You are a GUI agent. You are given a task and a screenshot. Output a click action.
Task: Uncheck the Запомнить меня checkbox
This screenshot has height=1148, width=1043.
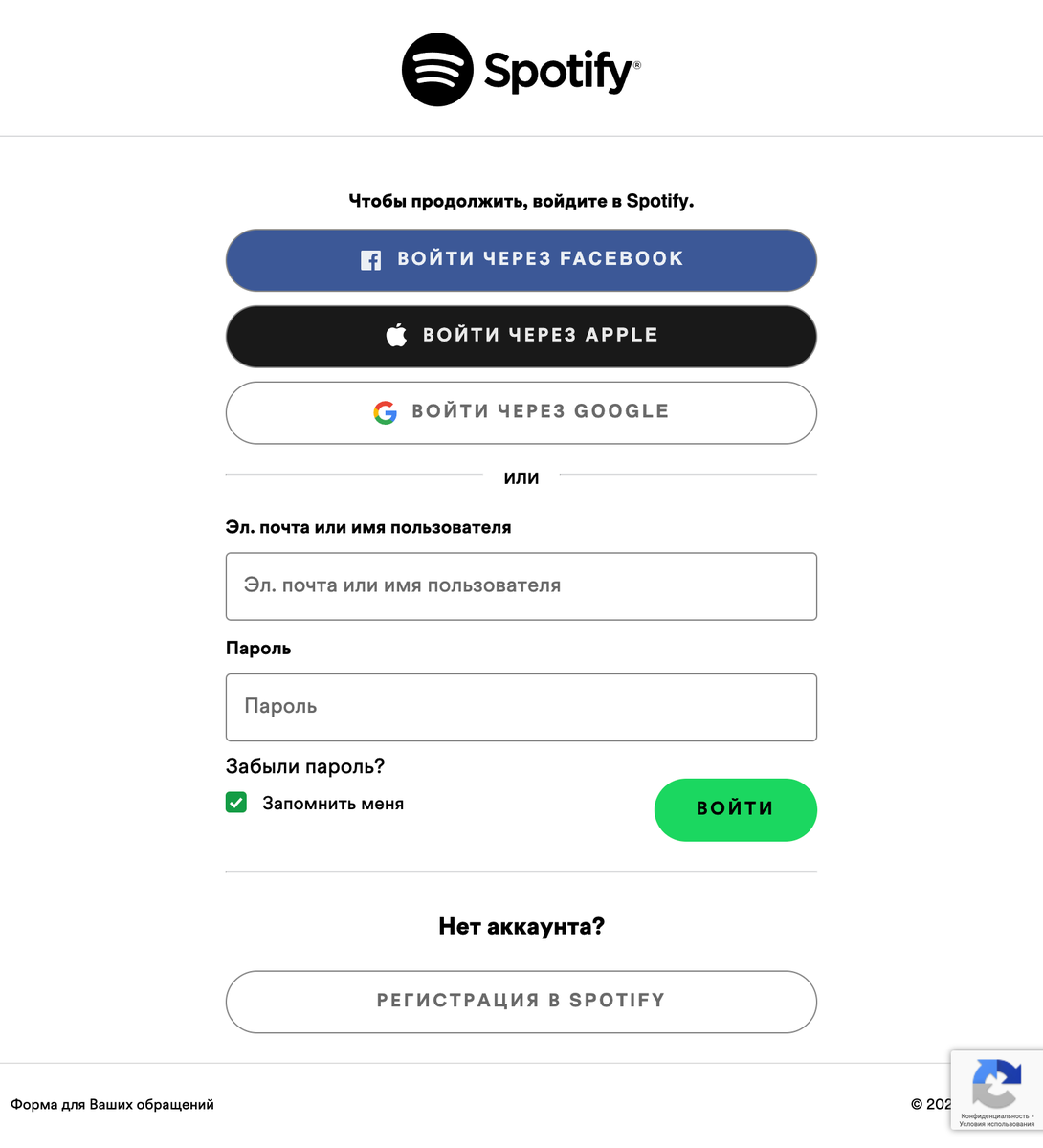pos(236,803)
